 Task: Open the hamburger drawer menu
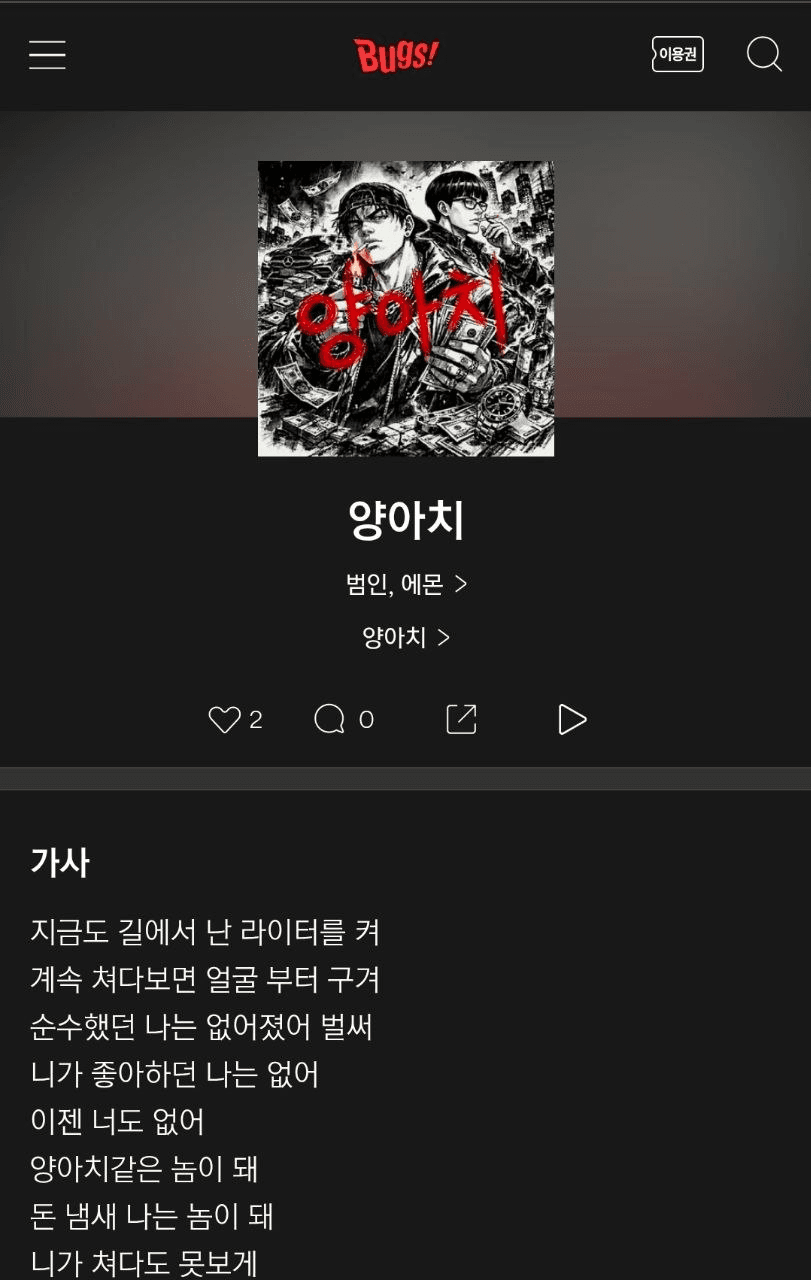point(47,55)
